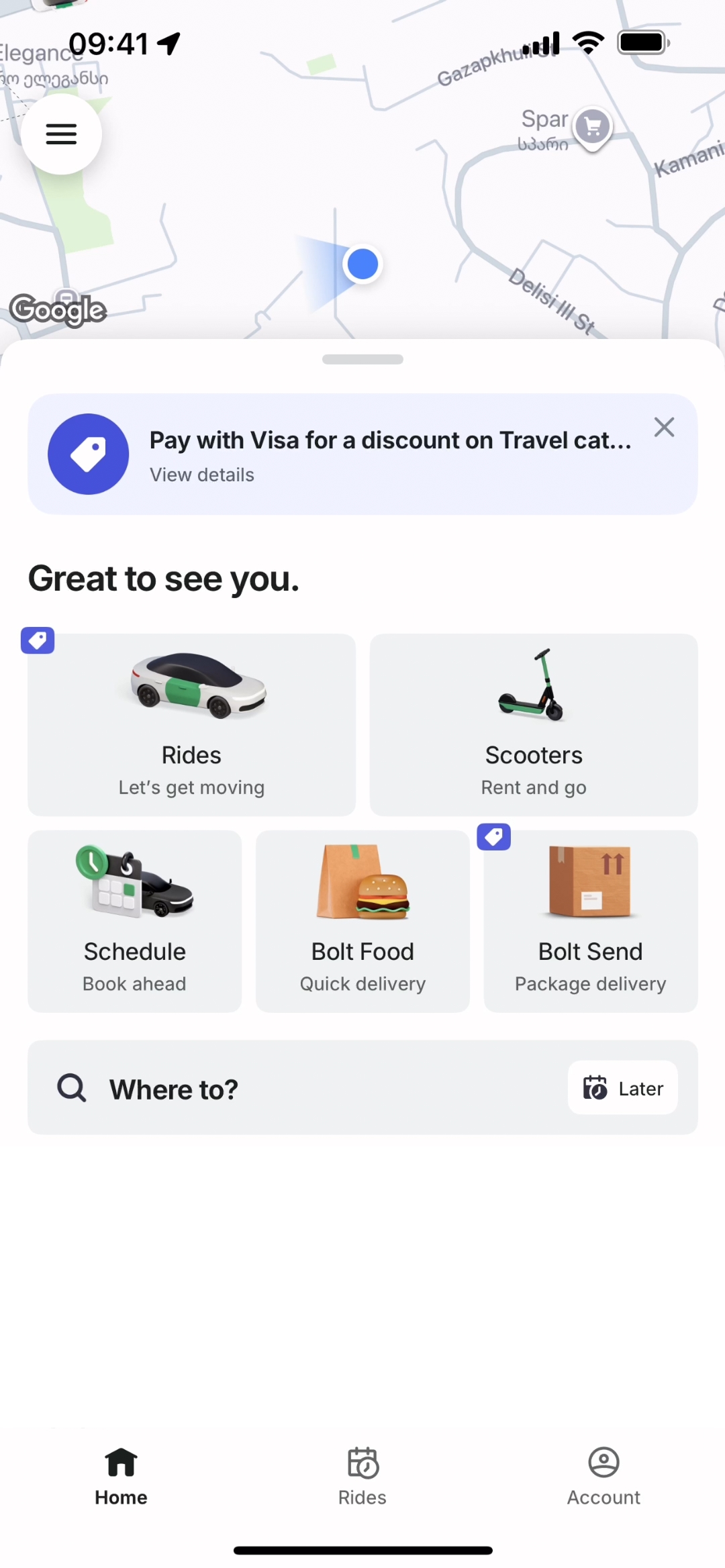The width and height of the screenshot is (725, 1568).
Task: Open Schedule to book ahead
Action: pyautogui.click(x=134, y=921)
